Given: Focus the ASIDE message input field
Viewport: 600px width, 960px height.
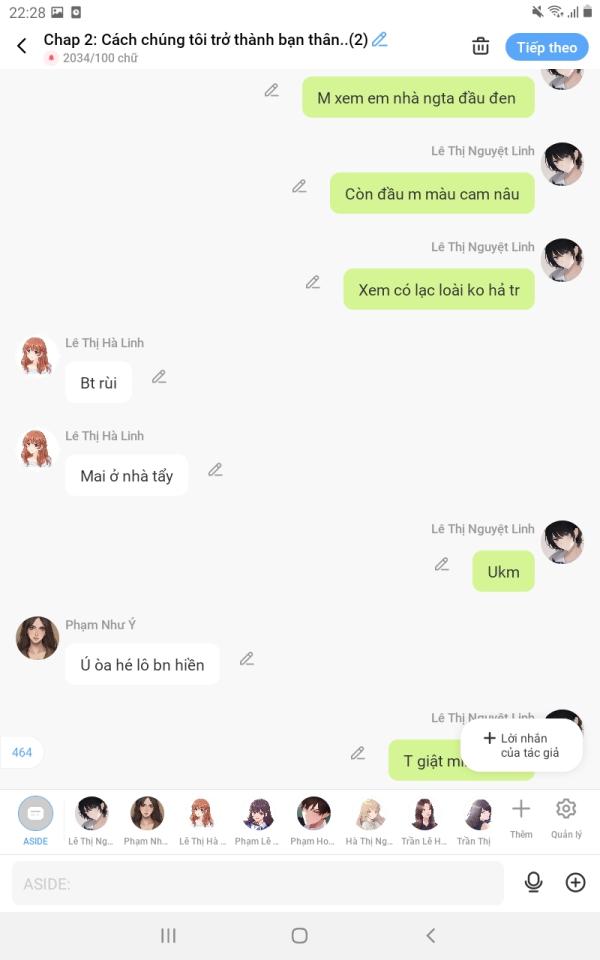Looking at the screenshot, I should (x=258, y=883).
